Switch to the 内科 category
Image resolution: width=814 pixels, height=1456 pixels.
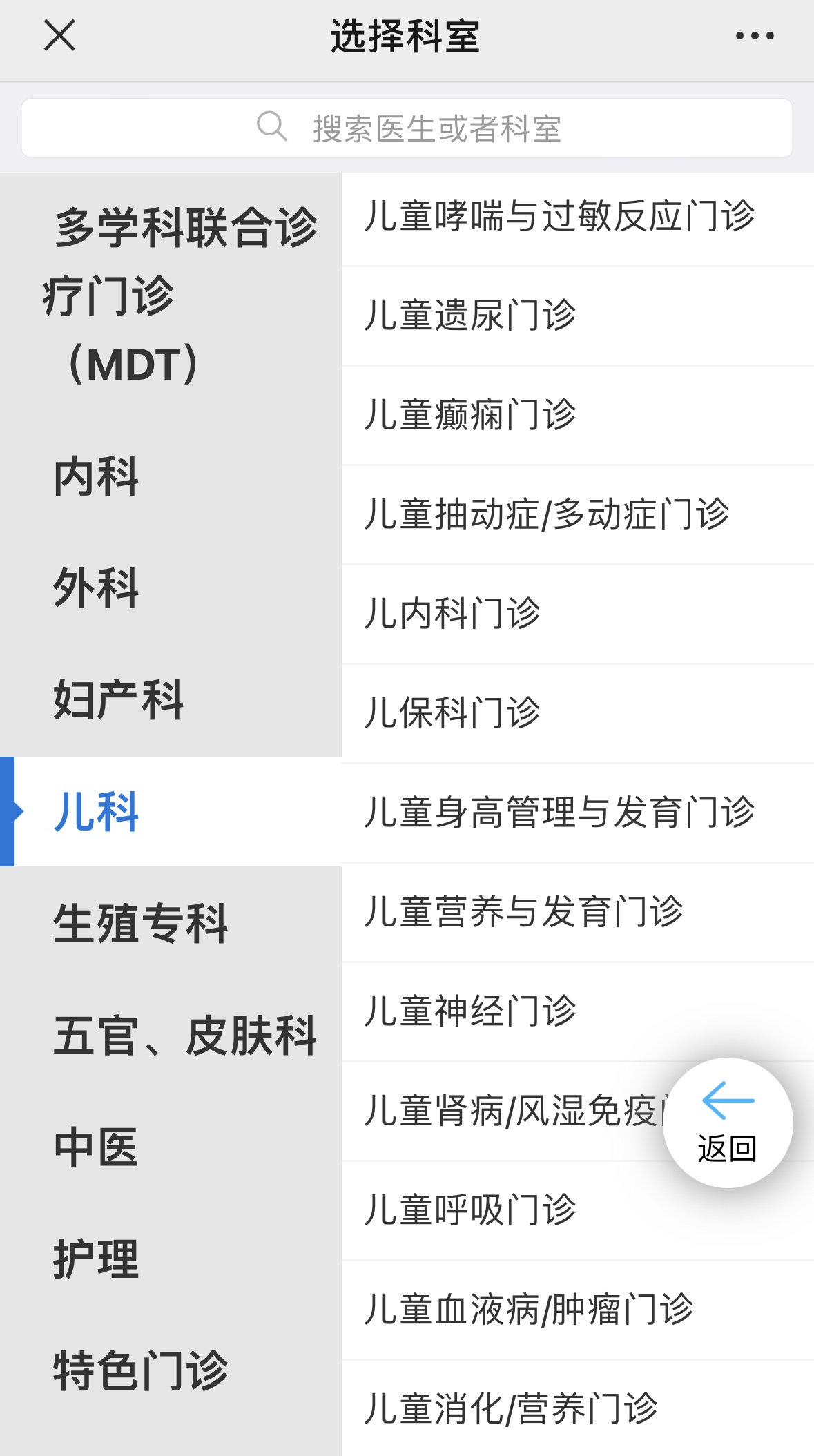171,476
